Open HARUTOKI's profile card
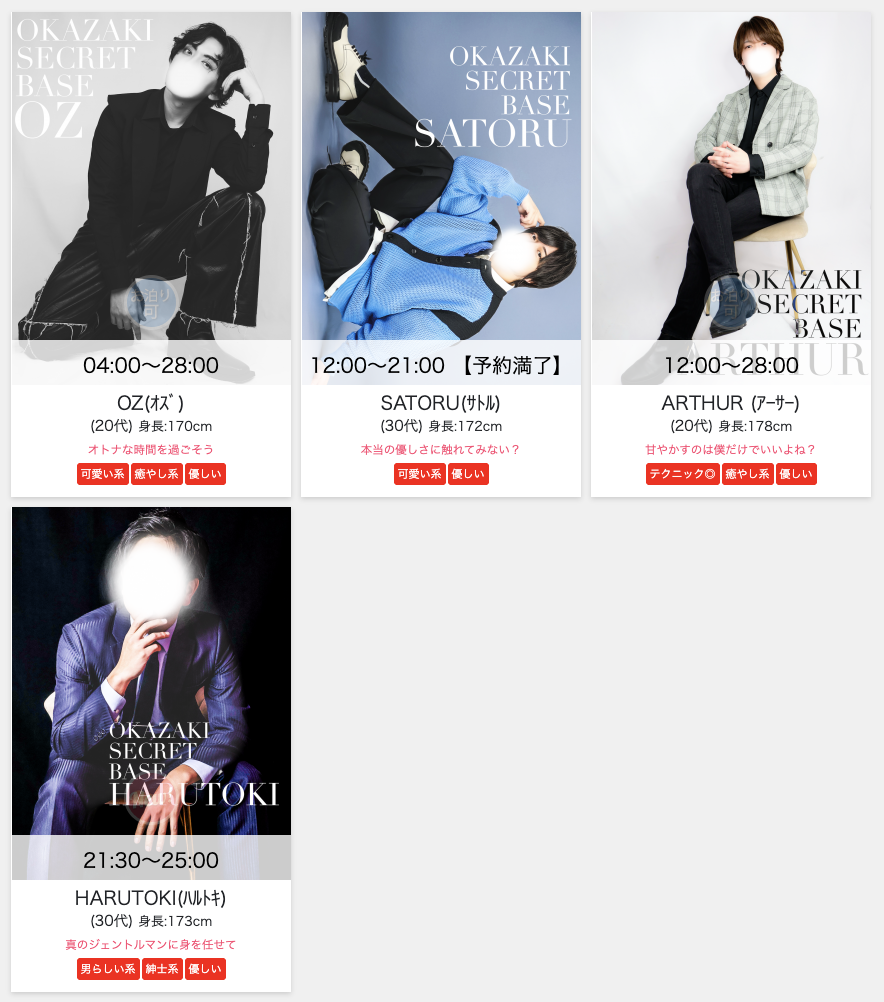The height and width of the screenshot is (1002, 884). [151, 690]
